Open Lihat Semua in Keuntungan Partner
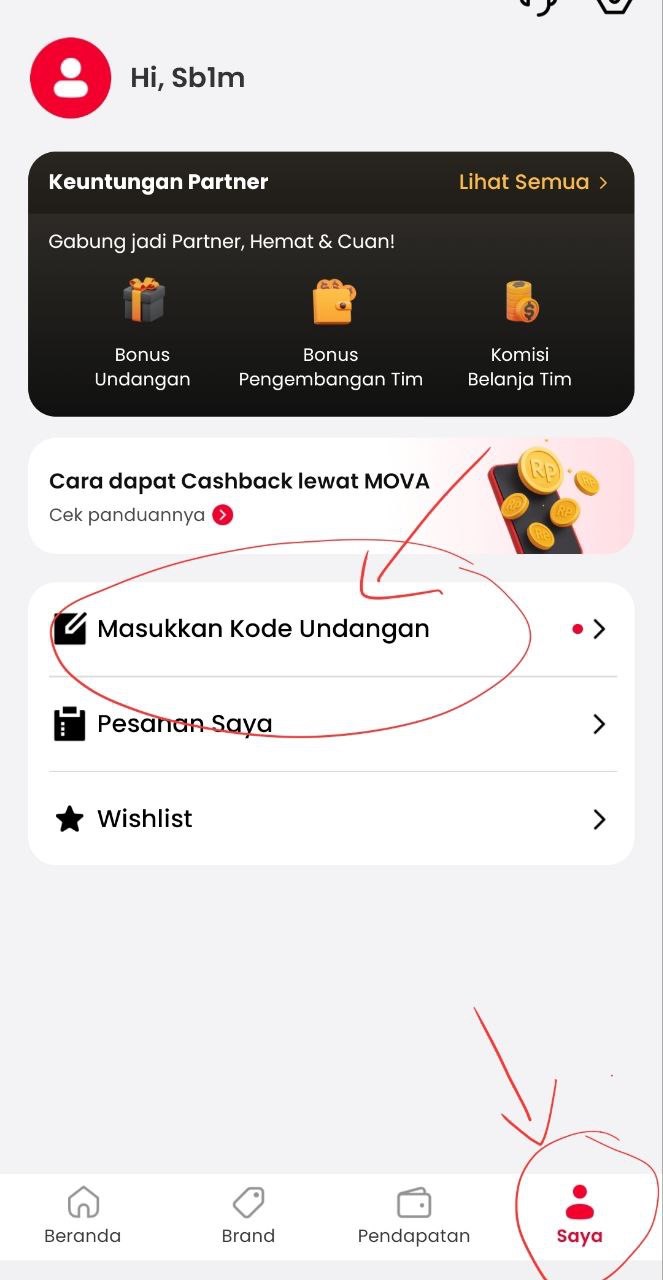Viewport: 663px width, 1280px height. tap(532, 182)
